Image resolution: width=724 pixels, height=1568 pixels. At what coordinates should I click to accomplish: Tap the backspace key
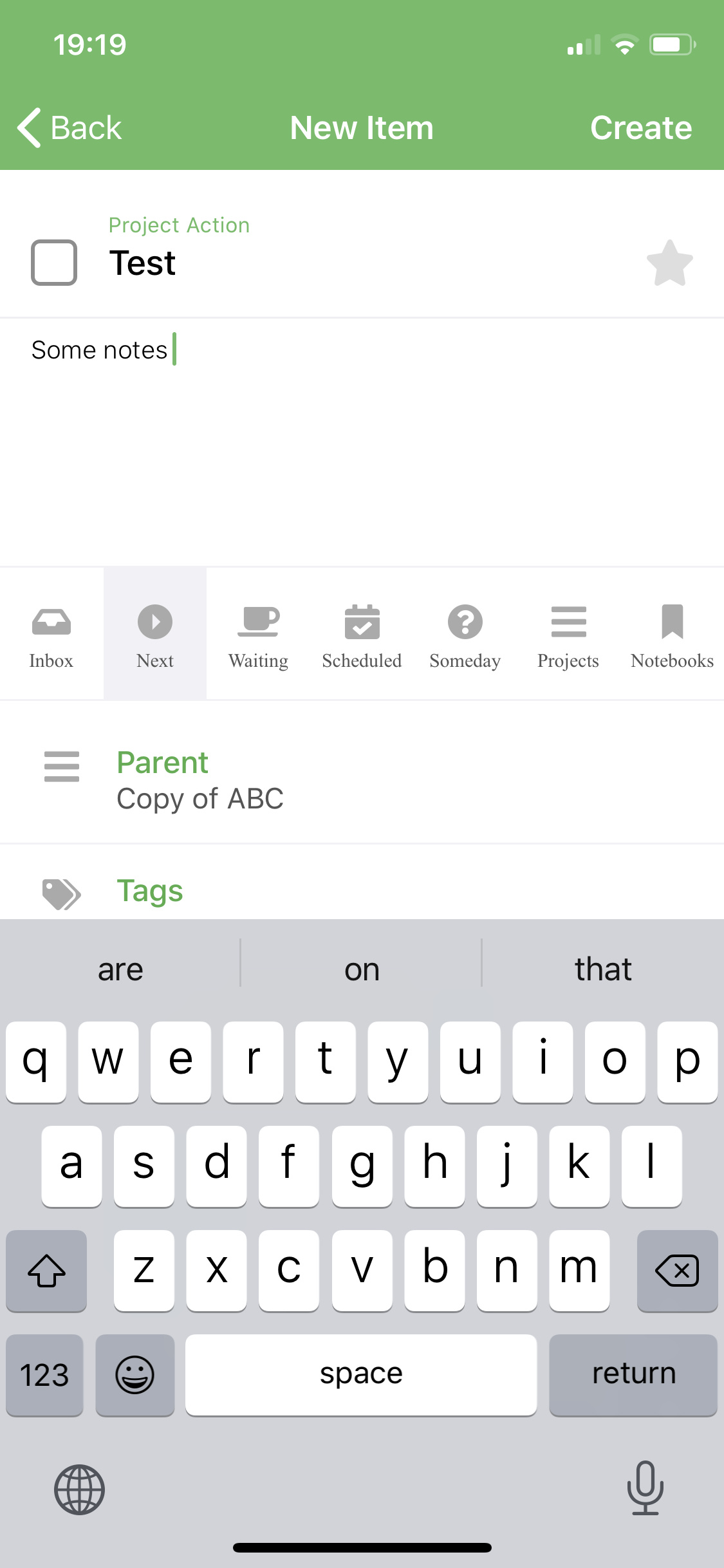[x=677, y=1270]
